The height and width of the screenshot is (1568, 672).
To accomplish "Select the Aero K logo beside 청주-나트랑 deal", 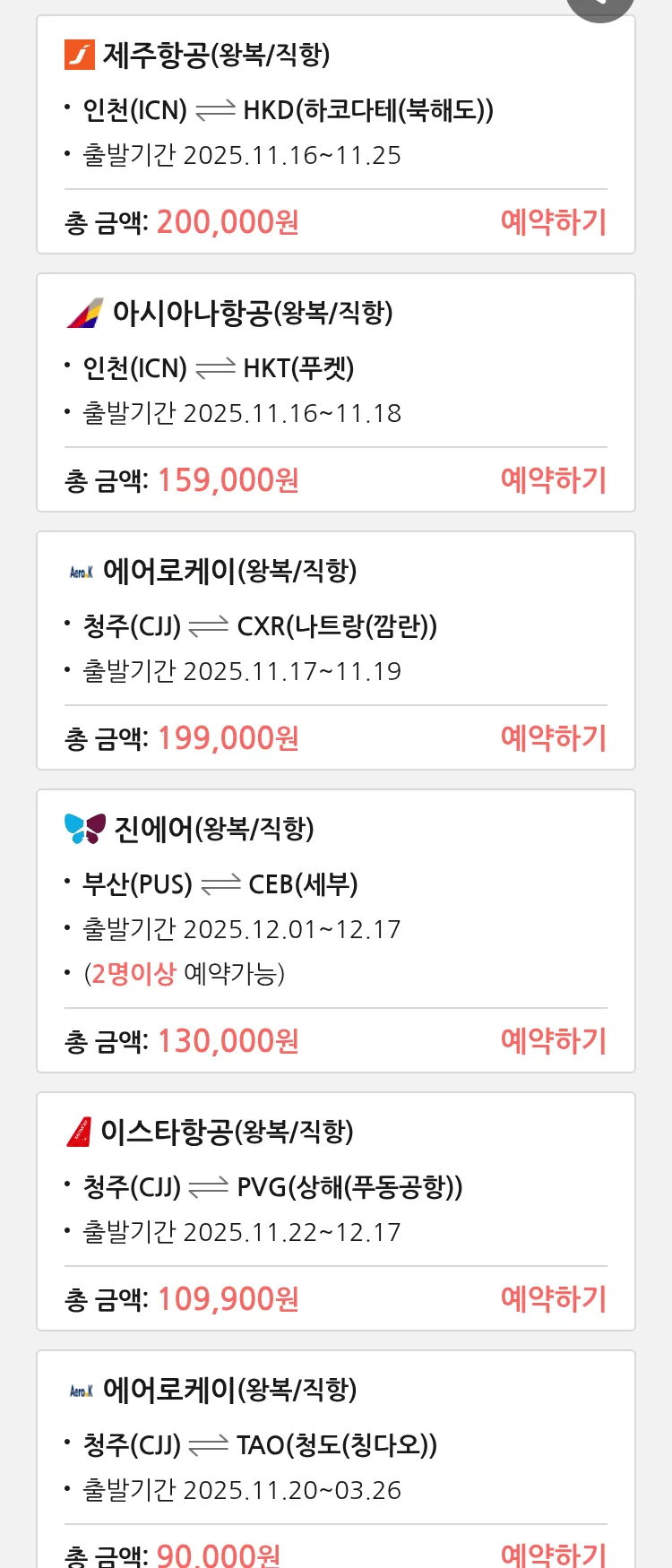I will [82, 572].
